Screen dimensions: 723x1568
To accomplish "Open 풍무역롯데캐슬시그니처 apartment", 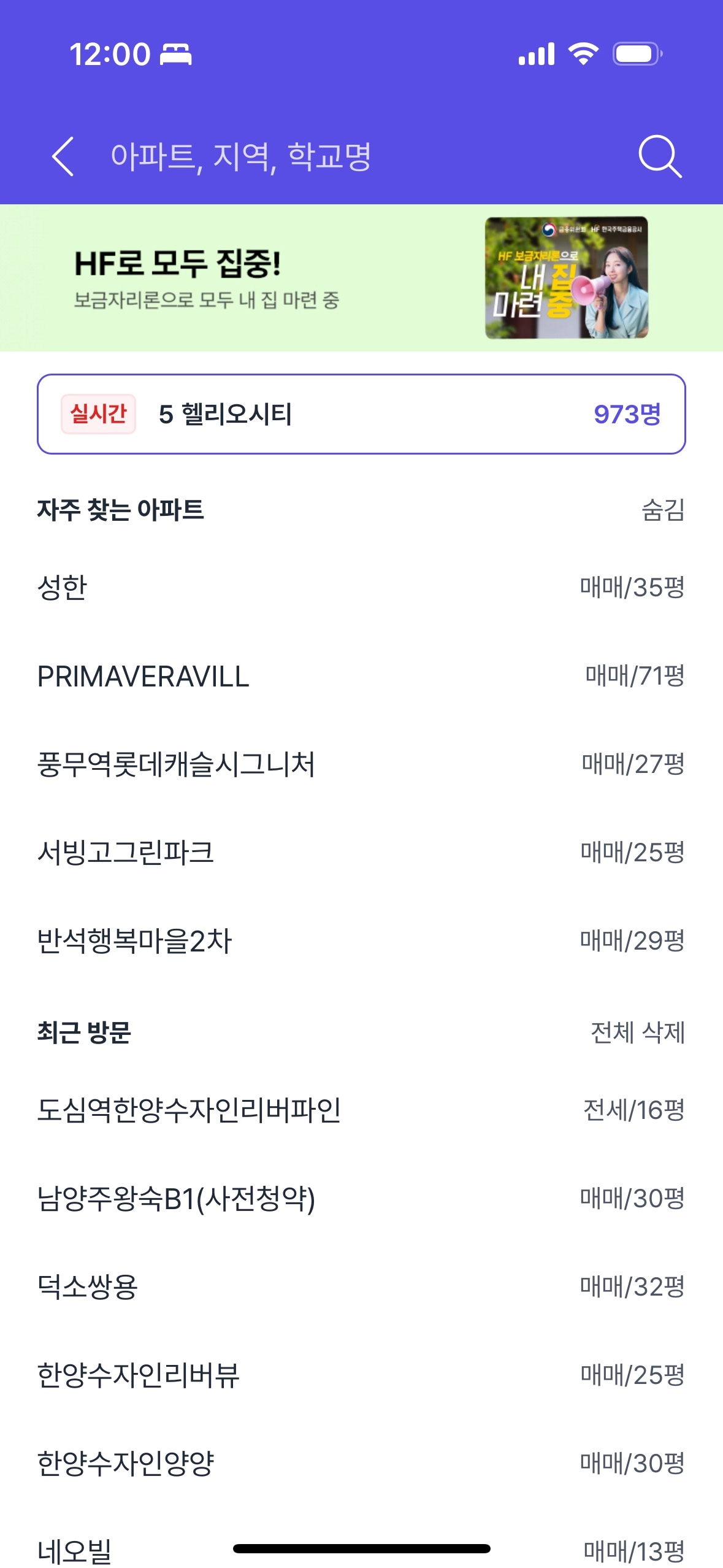I will (x=361, y=764).
